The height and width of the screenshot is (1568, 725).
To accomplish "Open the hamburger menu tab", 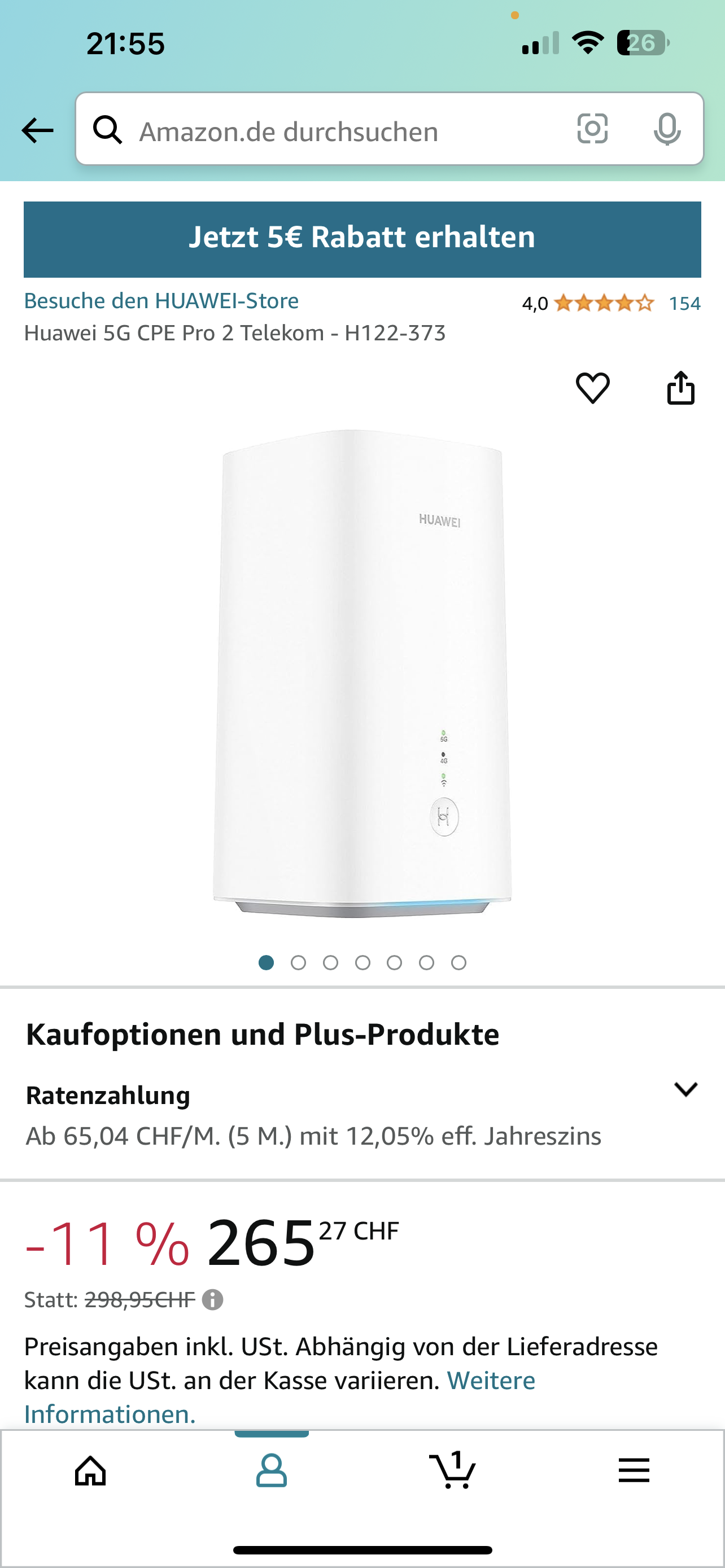I will [634, 1471].
